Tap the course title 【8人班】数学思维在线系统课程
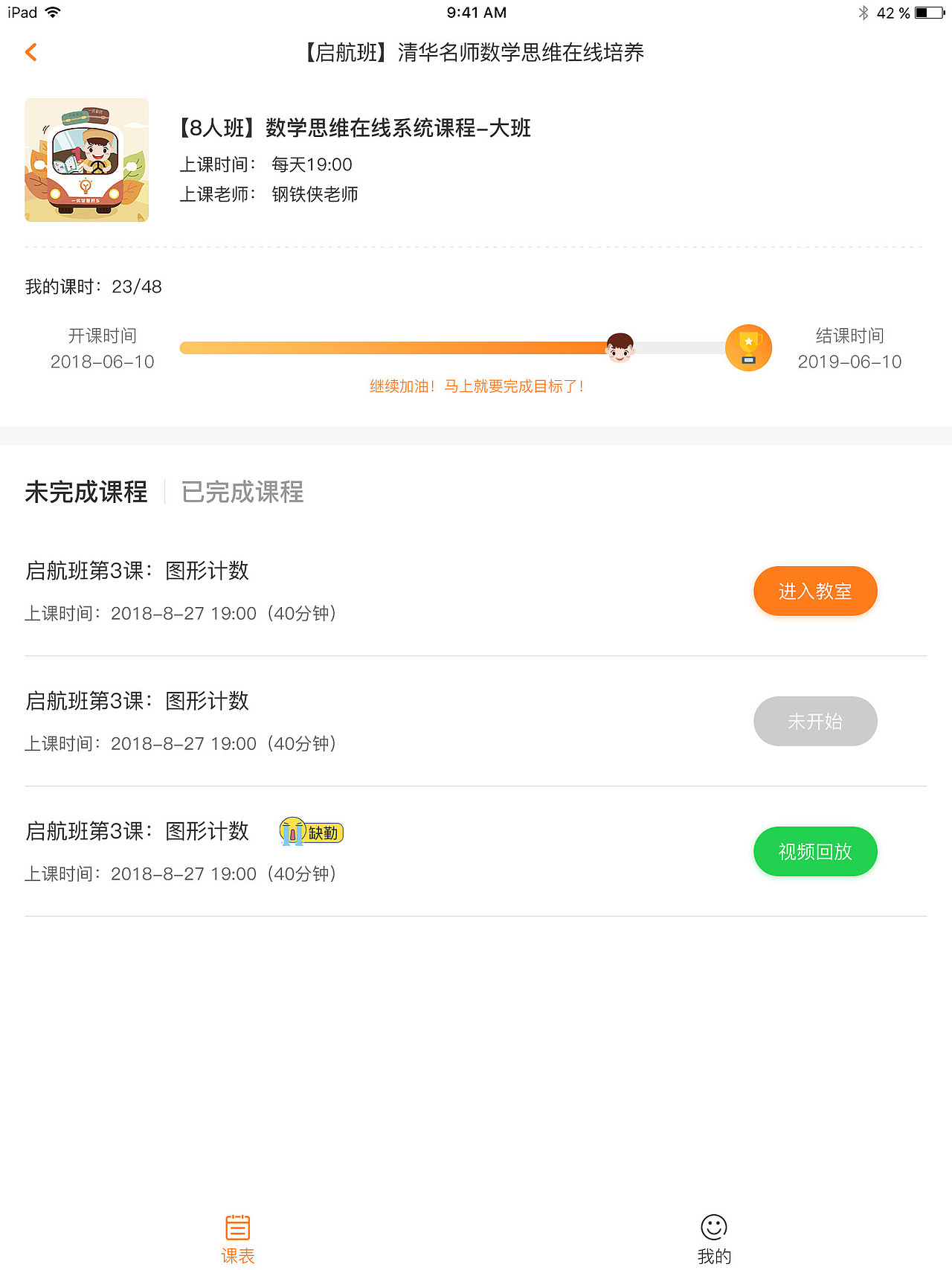This screenshot has height=1270, width=952. click(353, 128)
